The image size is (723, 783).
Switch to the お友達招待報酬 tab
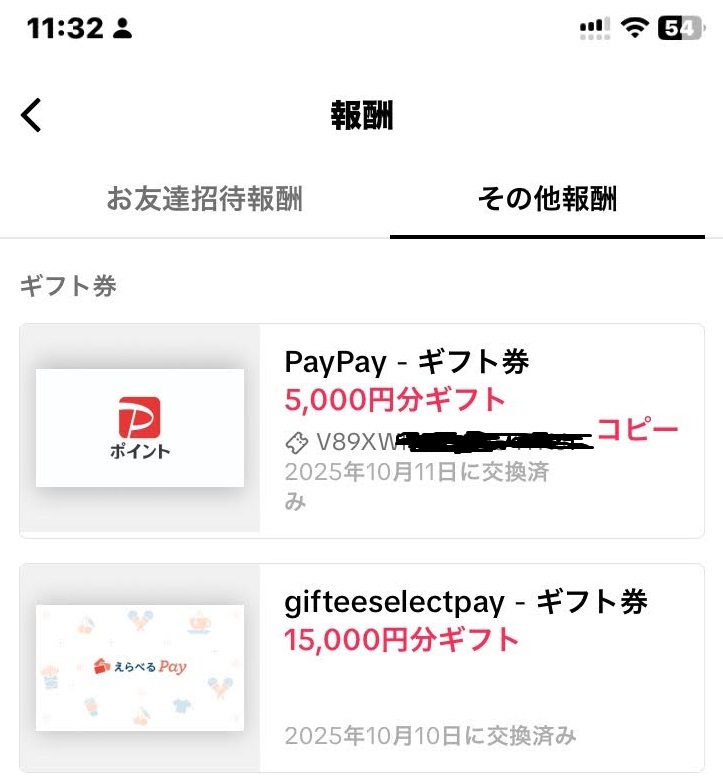coord(204,199)
